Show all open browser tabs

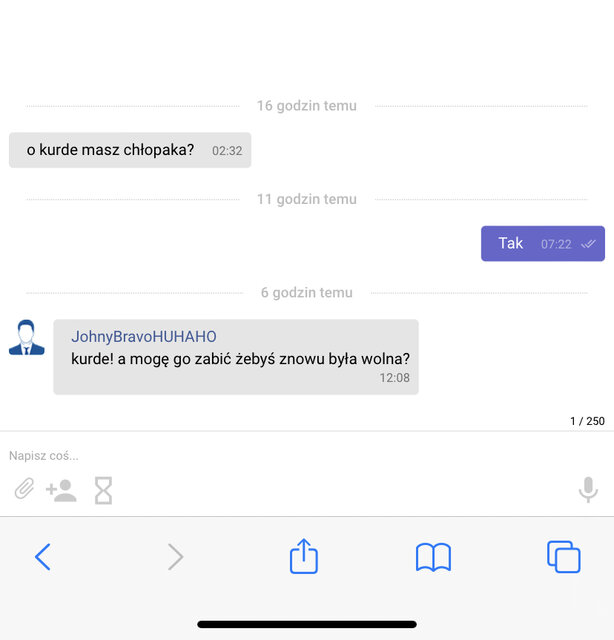pos(564,556)
